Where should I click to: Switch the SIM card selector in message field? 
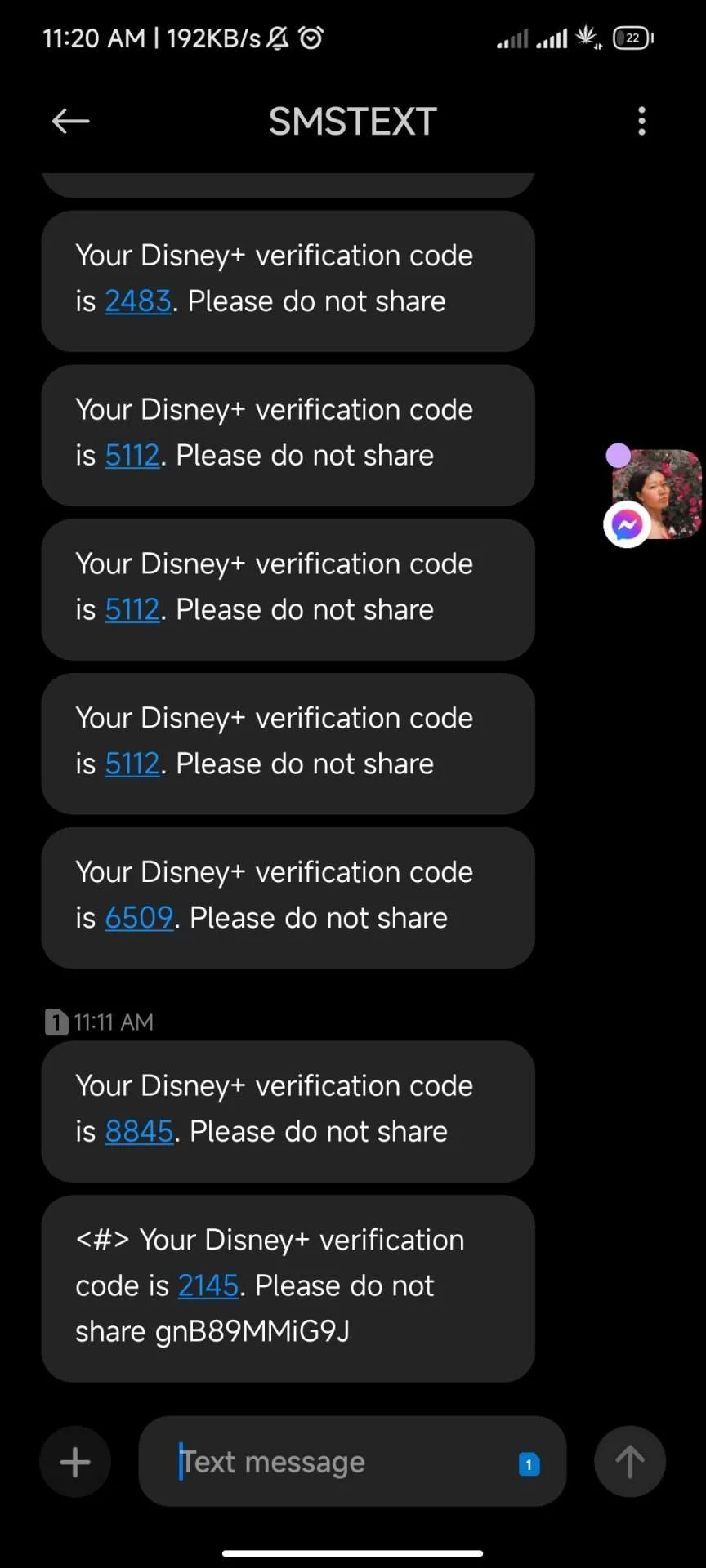[x=529, y=1464]
